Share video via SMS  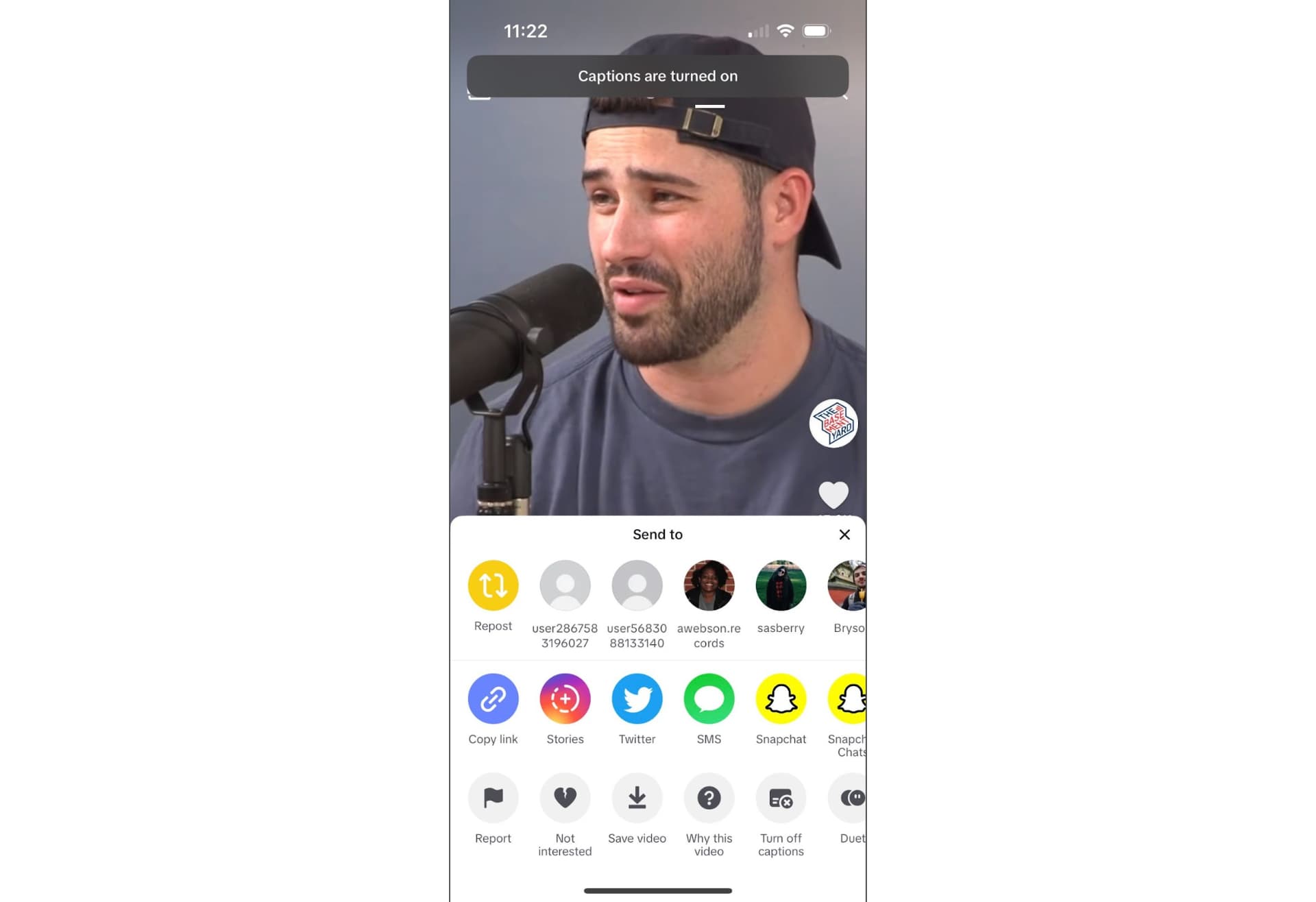[709, 699]
